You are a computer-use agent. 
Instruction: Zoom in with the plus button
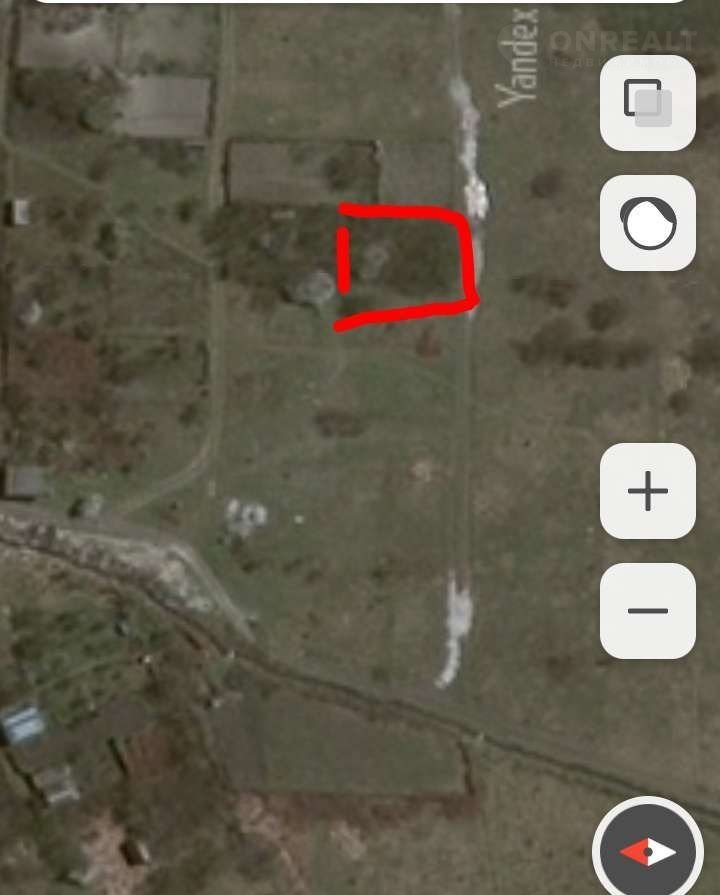click(x=647, y=491)
